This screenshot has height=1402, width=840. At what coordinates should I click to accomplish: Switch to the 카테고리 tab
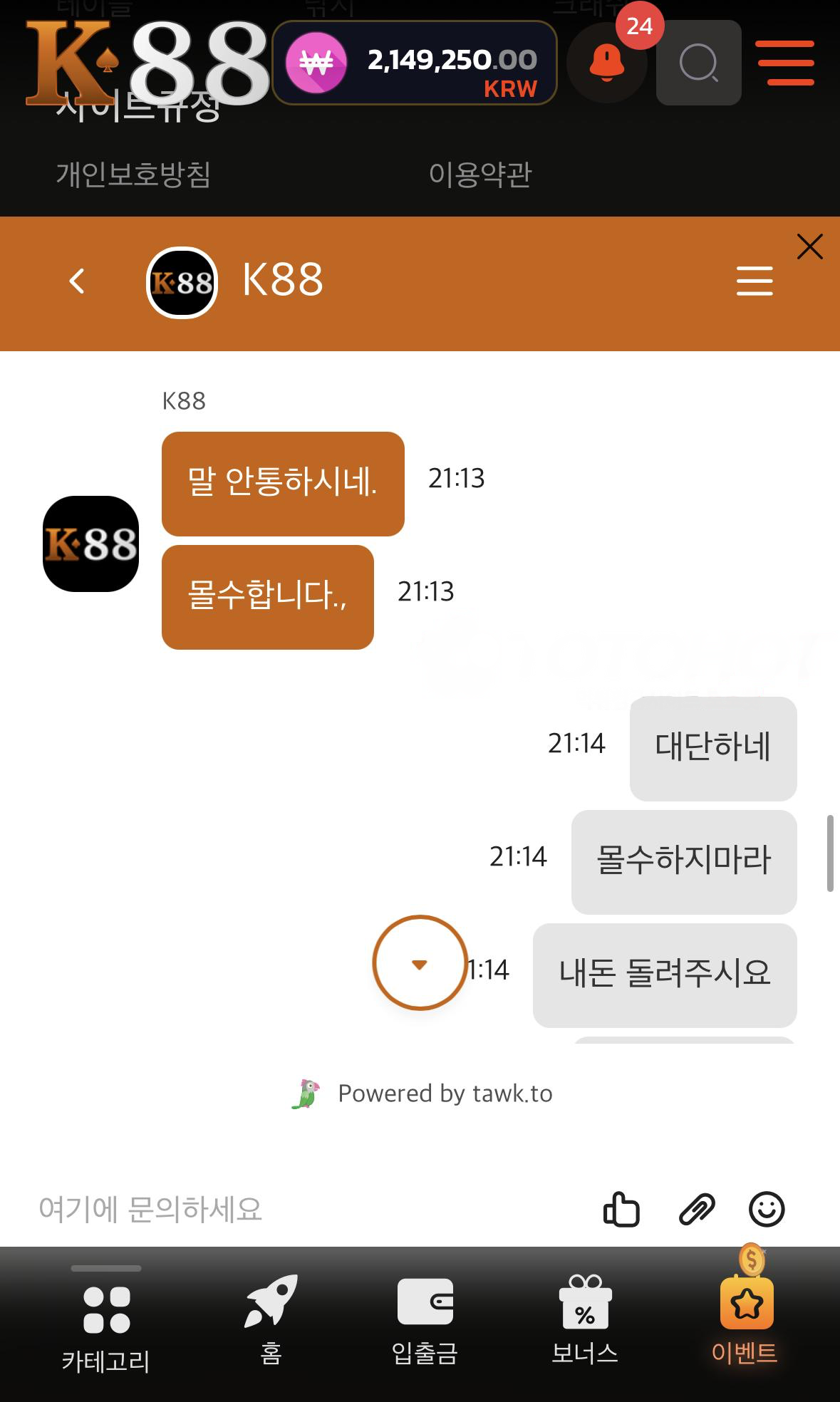[x=106, y=1324]
